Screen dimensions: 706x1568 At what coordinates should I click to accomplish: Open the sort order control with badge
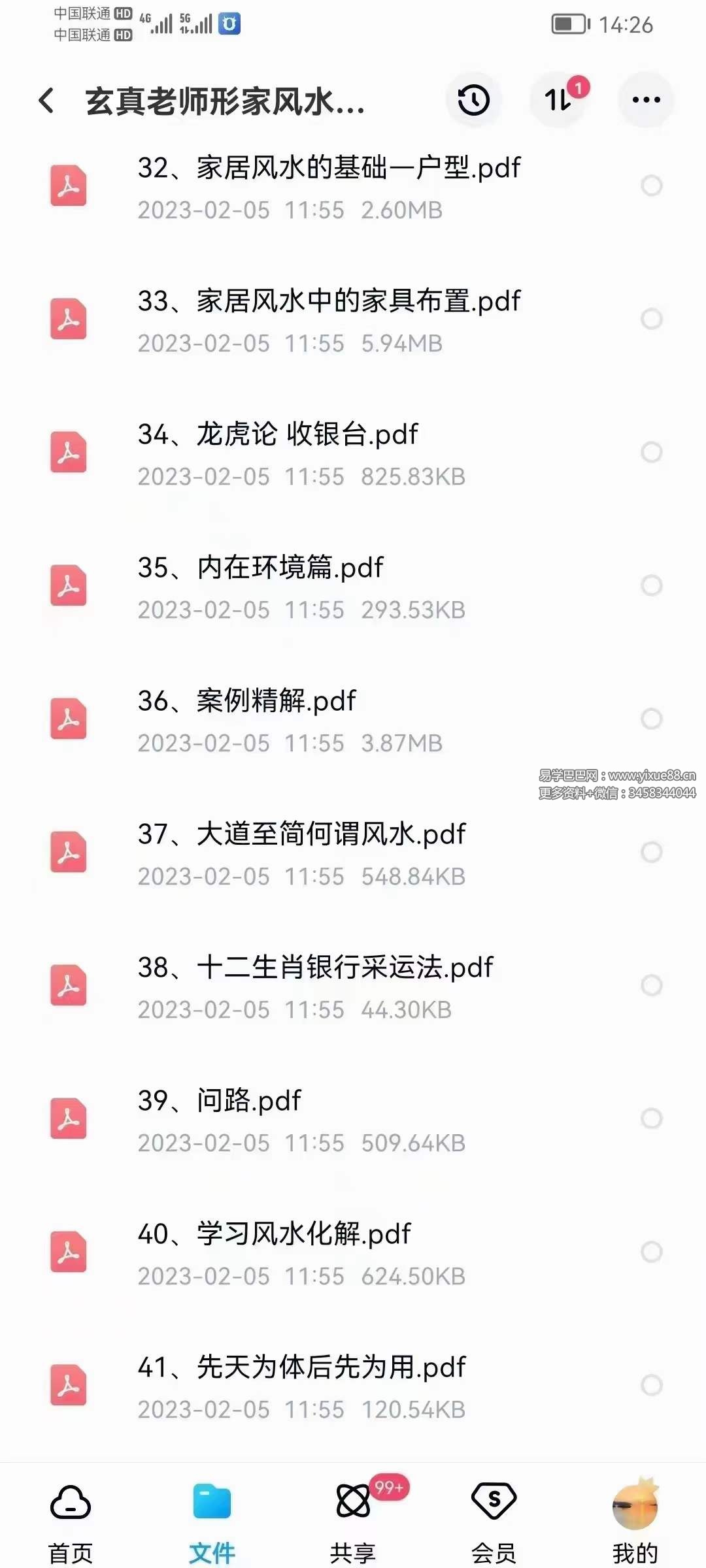559,99
